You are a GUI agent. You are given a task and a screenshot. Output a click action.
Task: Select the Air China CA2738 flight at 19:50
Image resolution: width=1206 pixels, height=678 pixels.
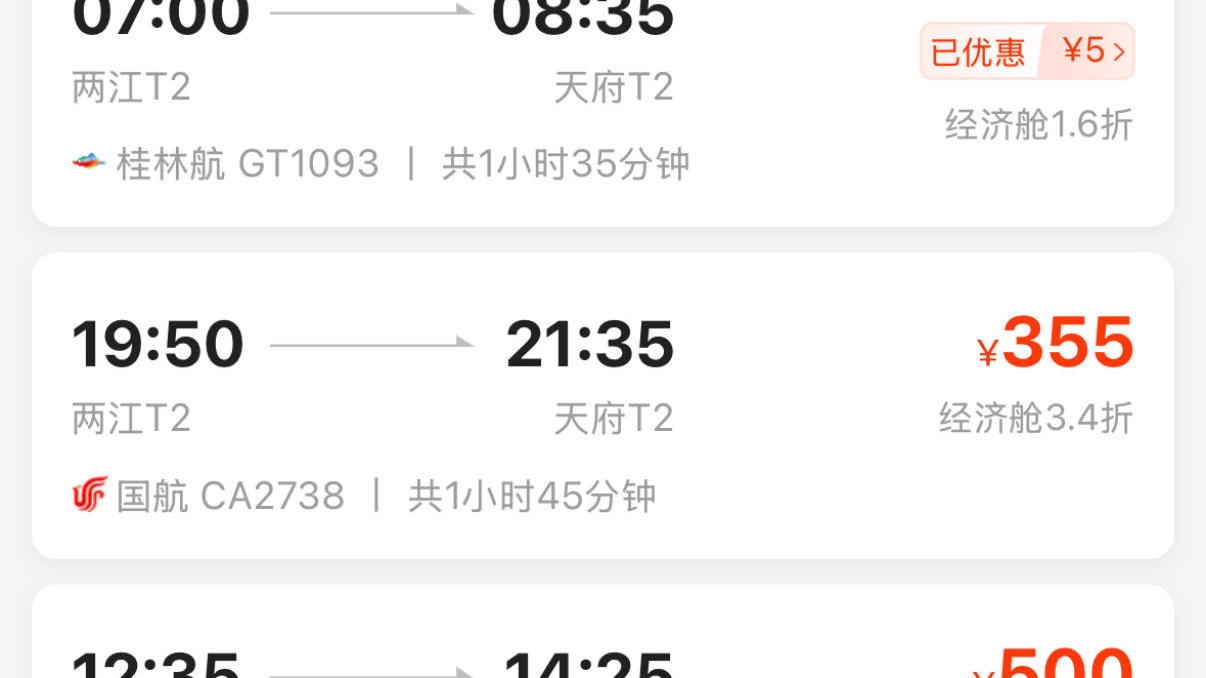600,405
